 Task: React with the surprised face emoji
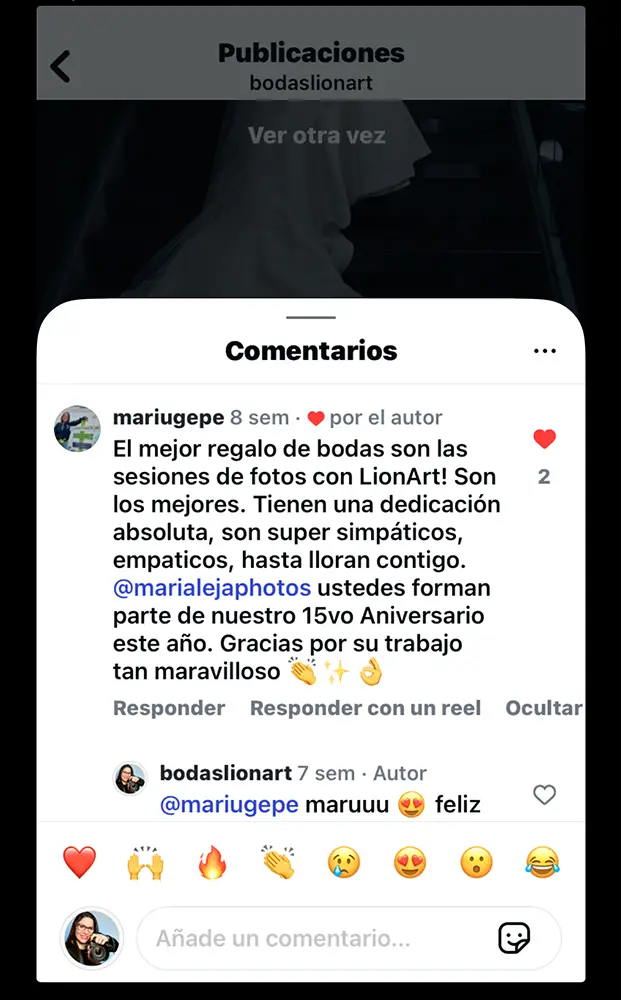pos(476,862)
